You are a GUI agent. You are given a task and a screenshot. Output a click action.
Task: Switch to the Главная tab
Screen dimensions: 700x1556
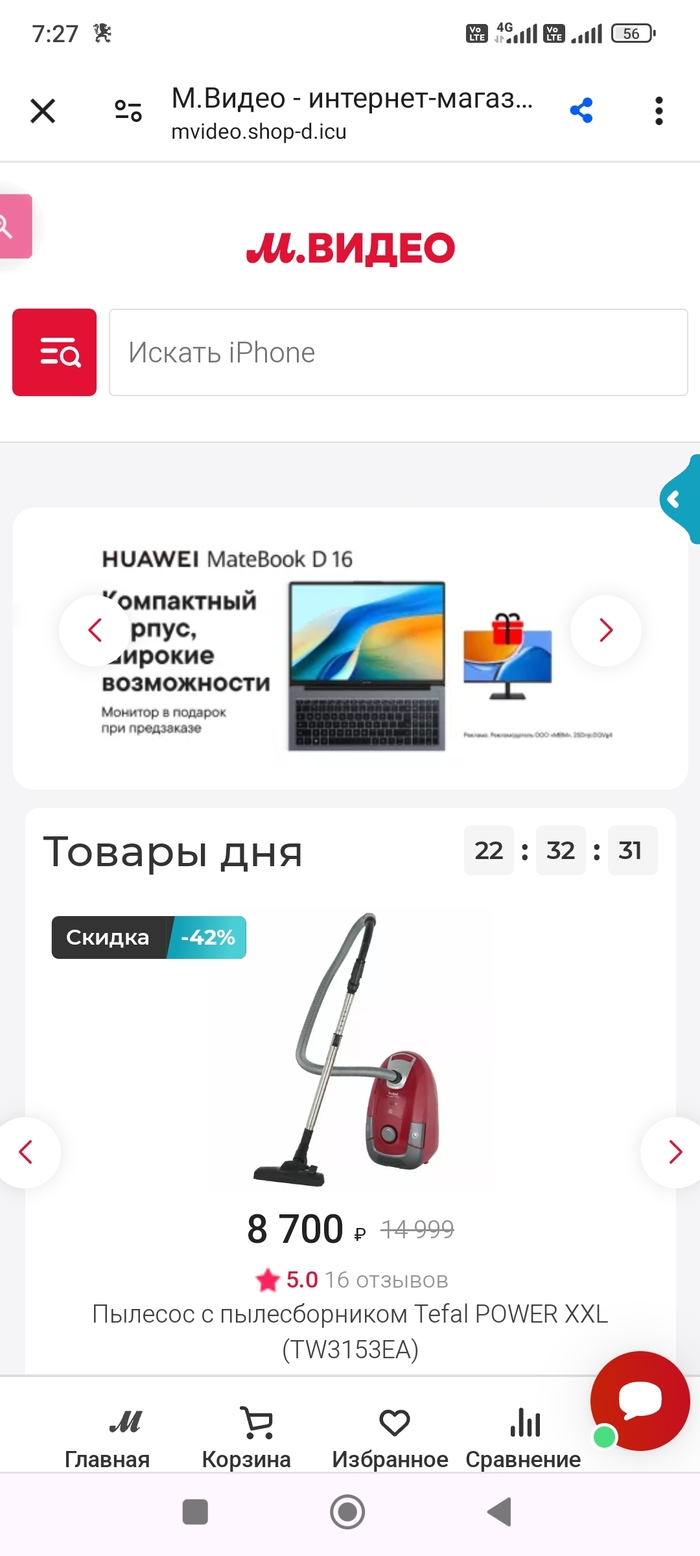(x=107, y=1437)
